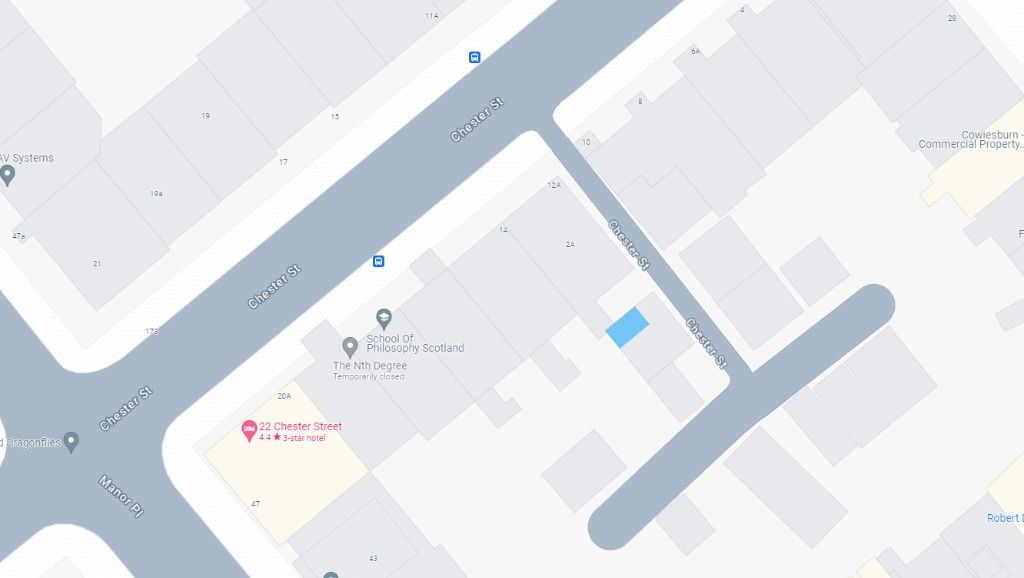Image resolution: width=1024 pixels, height=578 pixels.
Task: Open The Nth Degree place pin
Action: click(350, 347)
